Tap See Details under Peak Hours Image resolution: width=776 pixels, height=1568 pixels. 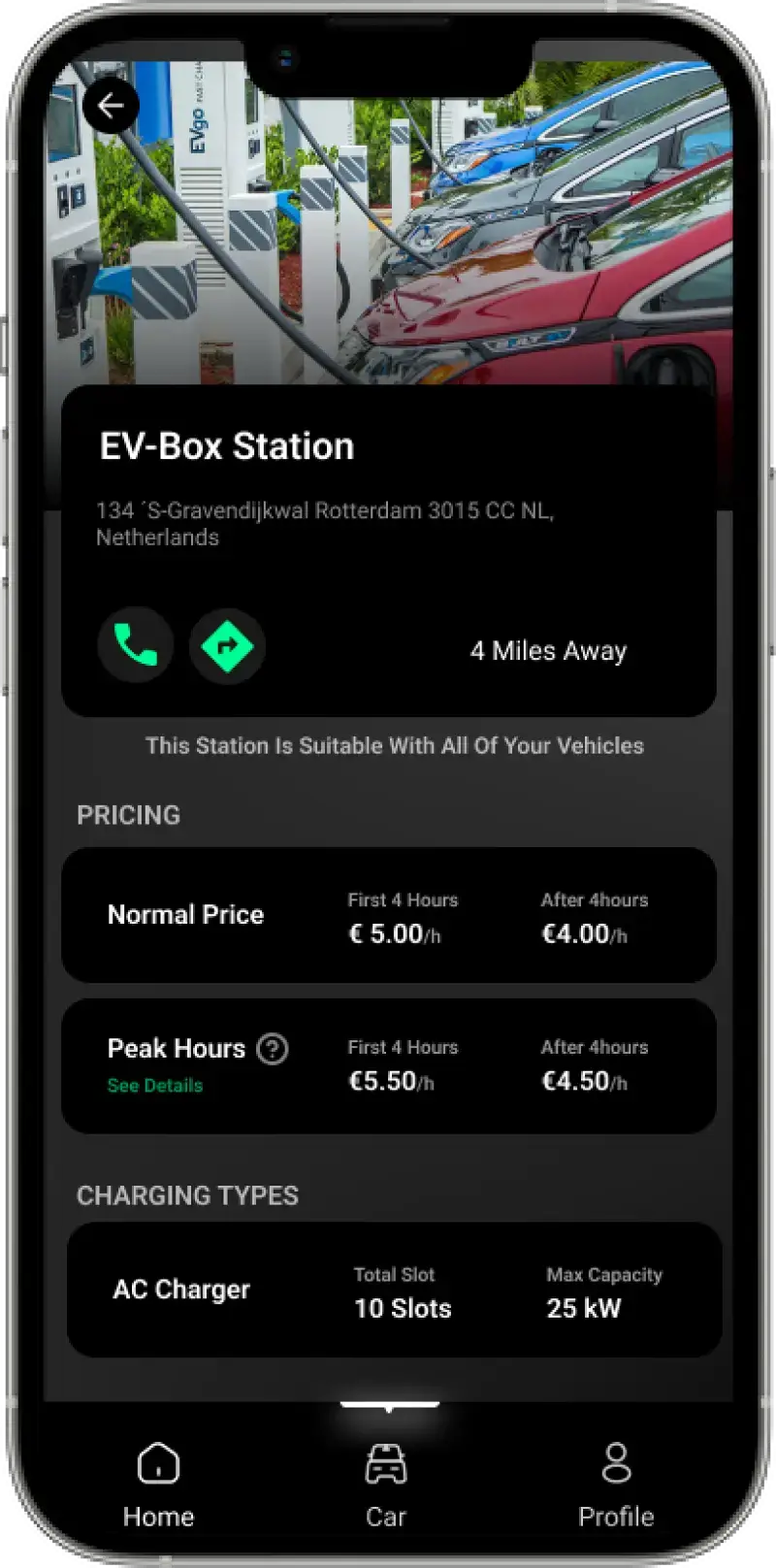click(155, 1086)
